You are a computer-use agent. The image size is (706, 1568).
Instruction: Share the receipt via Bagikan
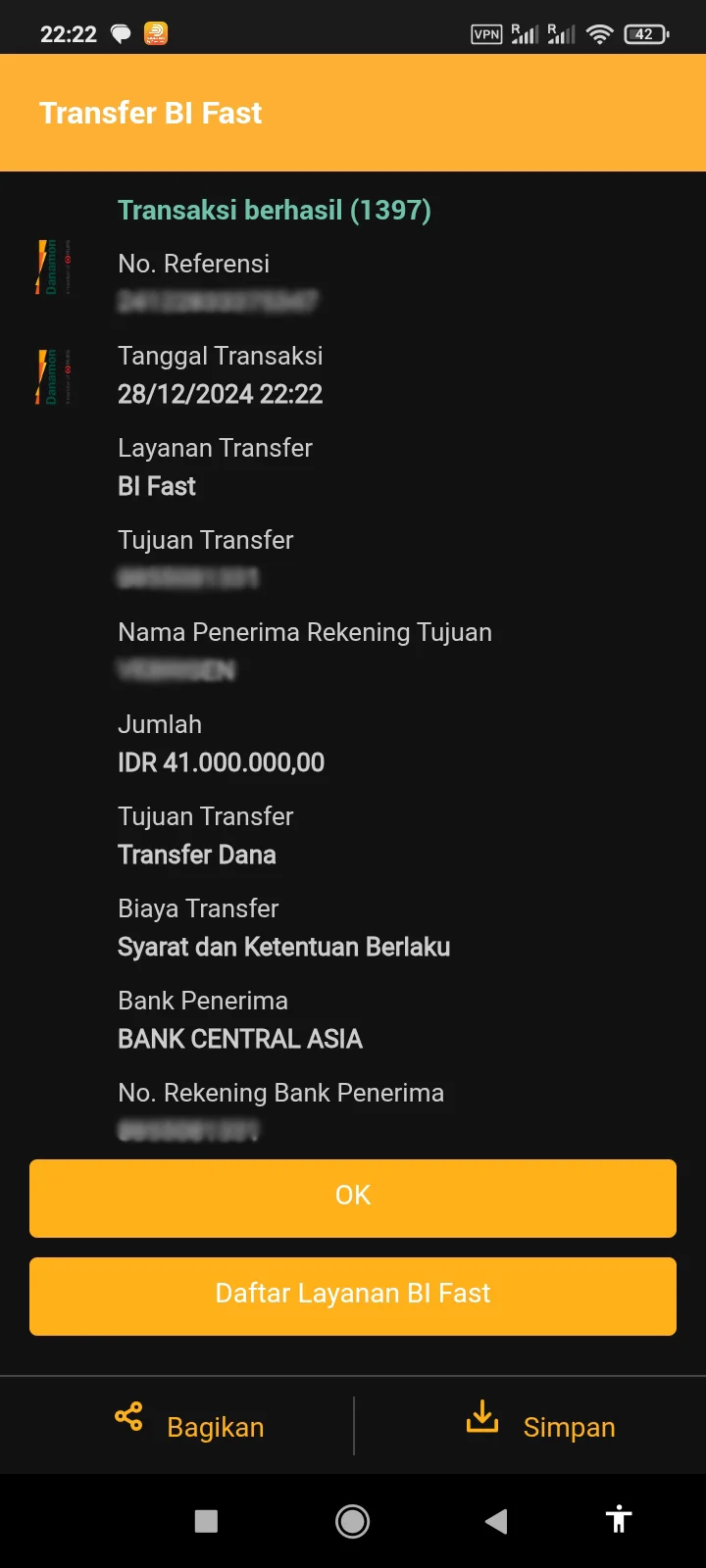[189, 1425]
